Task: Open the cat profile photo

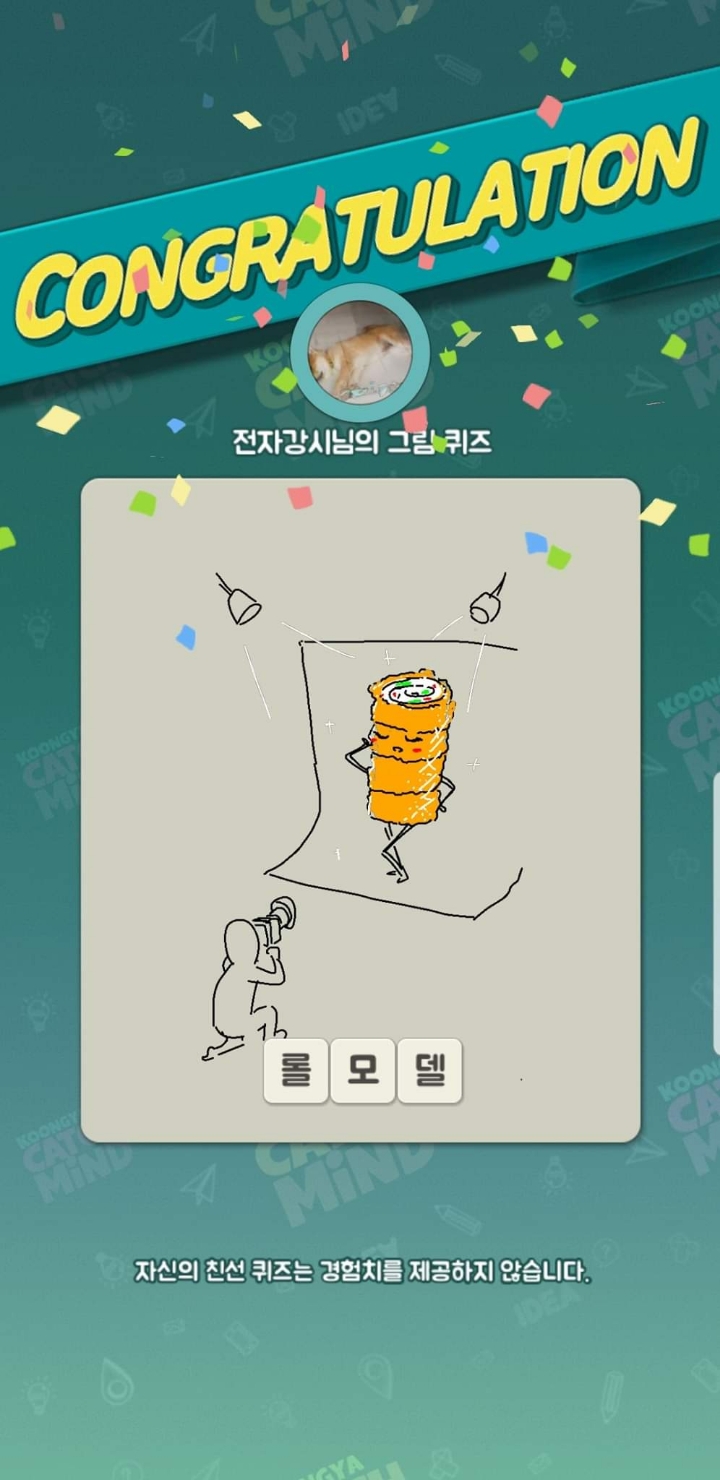Action: pyautogui.click(x=360, y=352)
